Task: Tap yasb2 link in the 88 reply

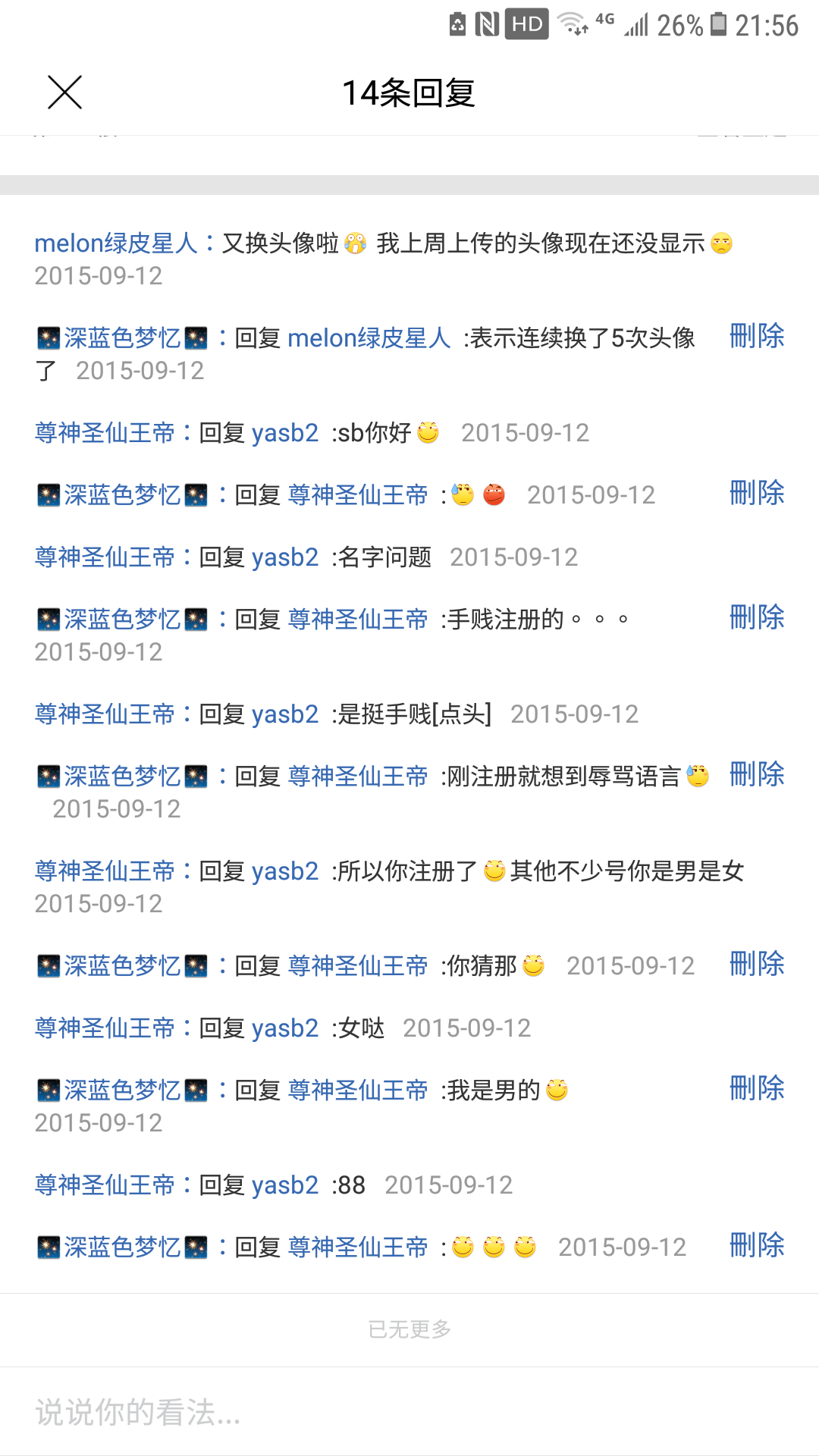Action: 285,1185
